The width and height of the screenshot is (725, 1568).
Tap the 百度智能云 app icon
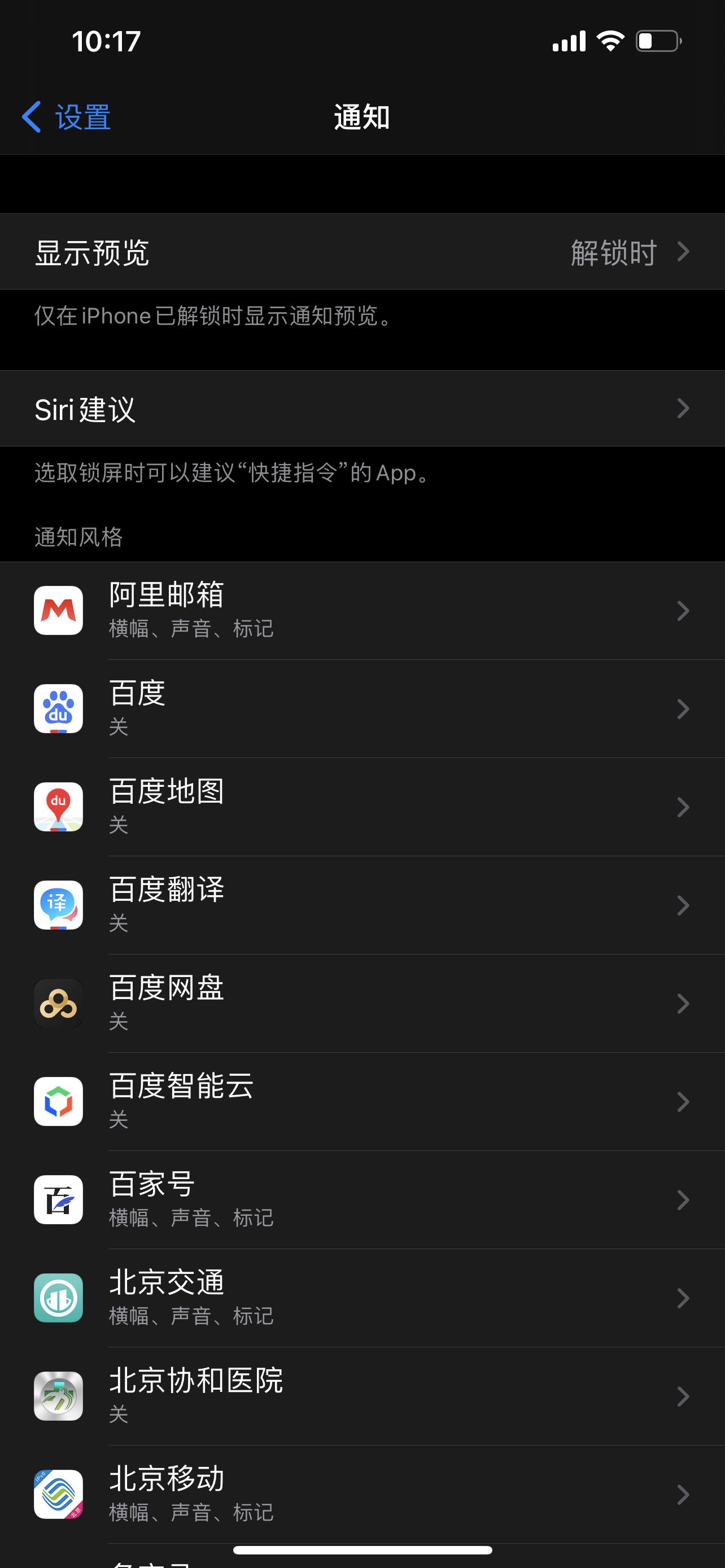58,1102
